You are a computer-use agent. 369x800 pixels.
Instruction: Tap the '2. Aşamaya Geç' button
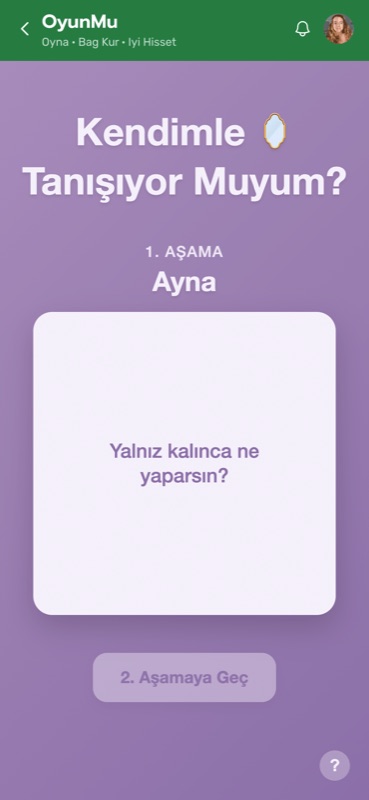click(x=184, y=678)
